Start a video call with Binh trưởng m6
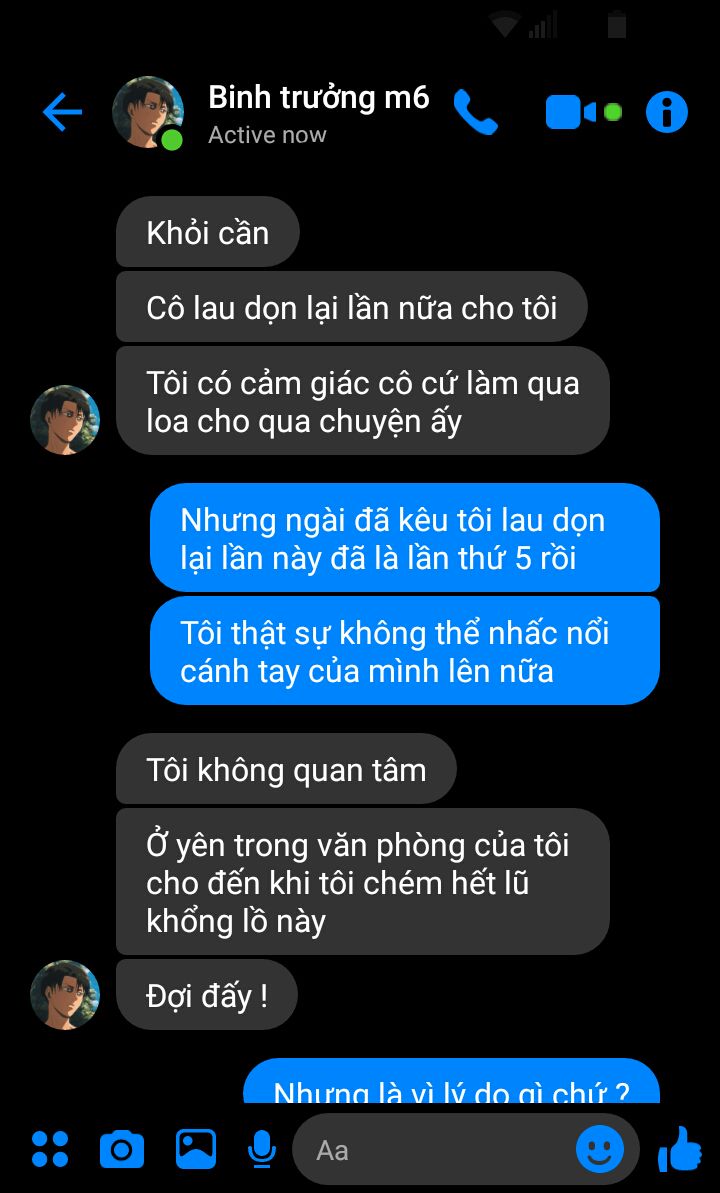The height and width of the screenshot is (1193, 720). click(x=572, y=113)
